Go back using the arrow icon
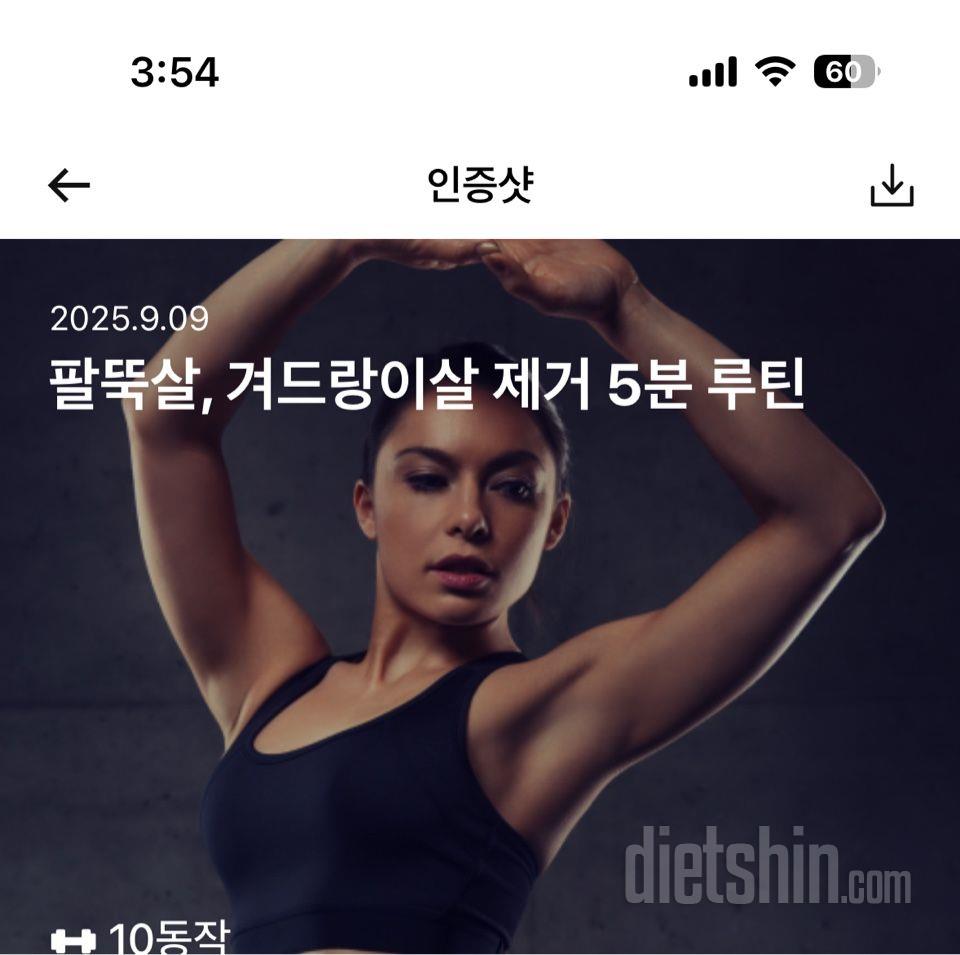Screen dimensions: 960x955 (69, 185)
